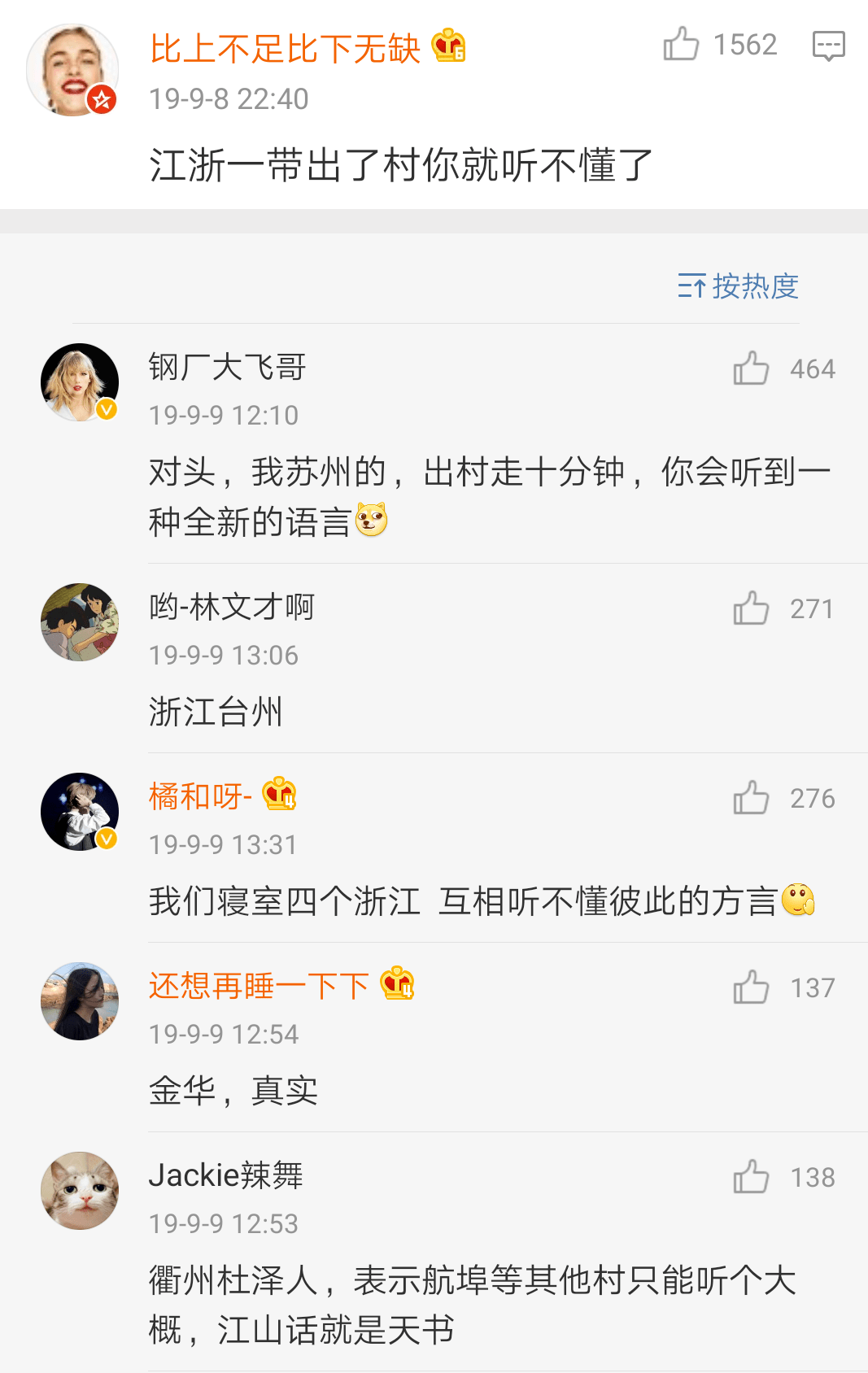Like 还想再睡一下下's reply

point(751,987)
